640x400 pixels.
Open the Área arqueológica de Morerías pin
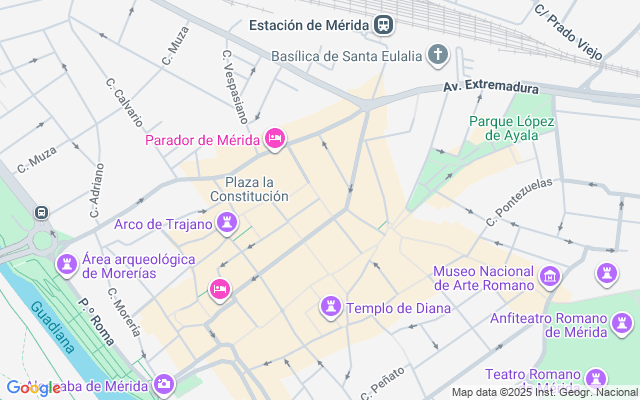(x=67, y=266)
